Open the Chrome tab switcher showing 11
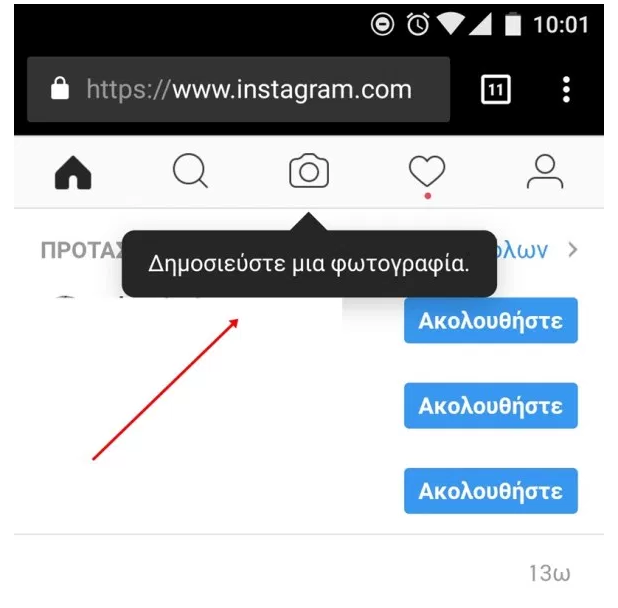The image size is (618, 608). pos(496,90)
